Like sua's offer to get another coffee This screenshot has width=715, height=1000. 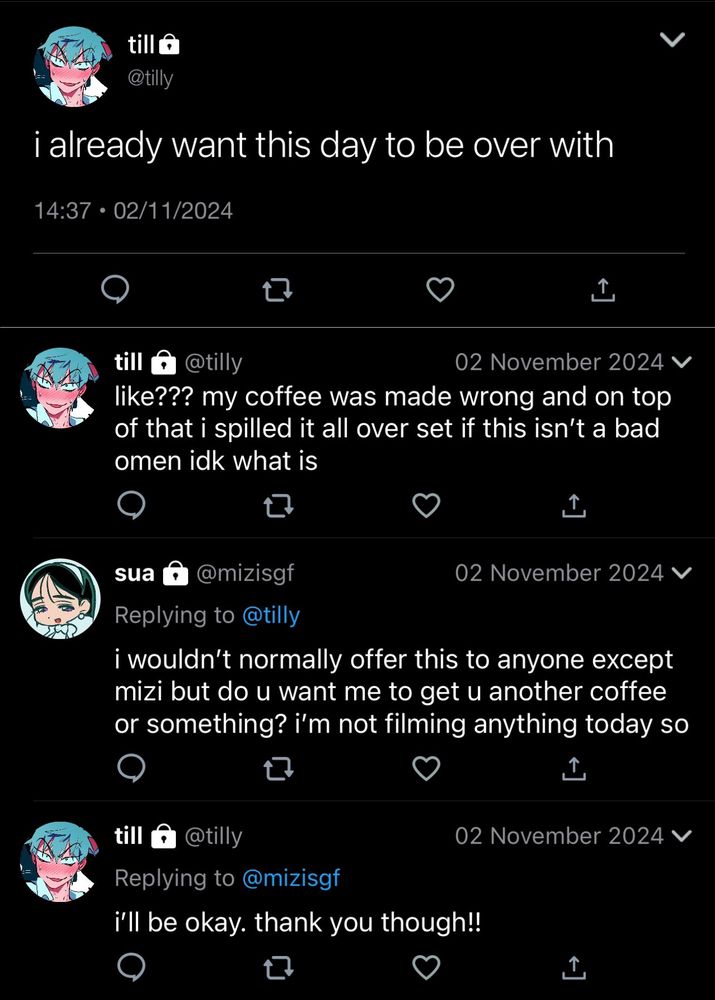(x=427, y=768)
